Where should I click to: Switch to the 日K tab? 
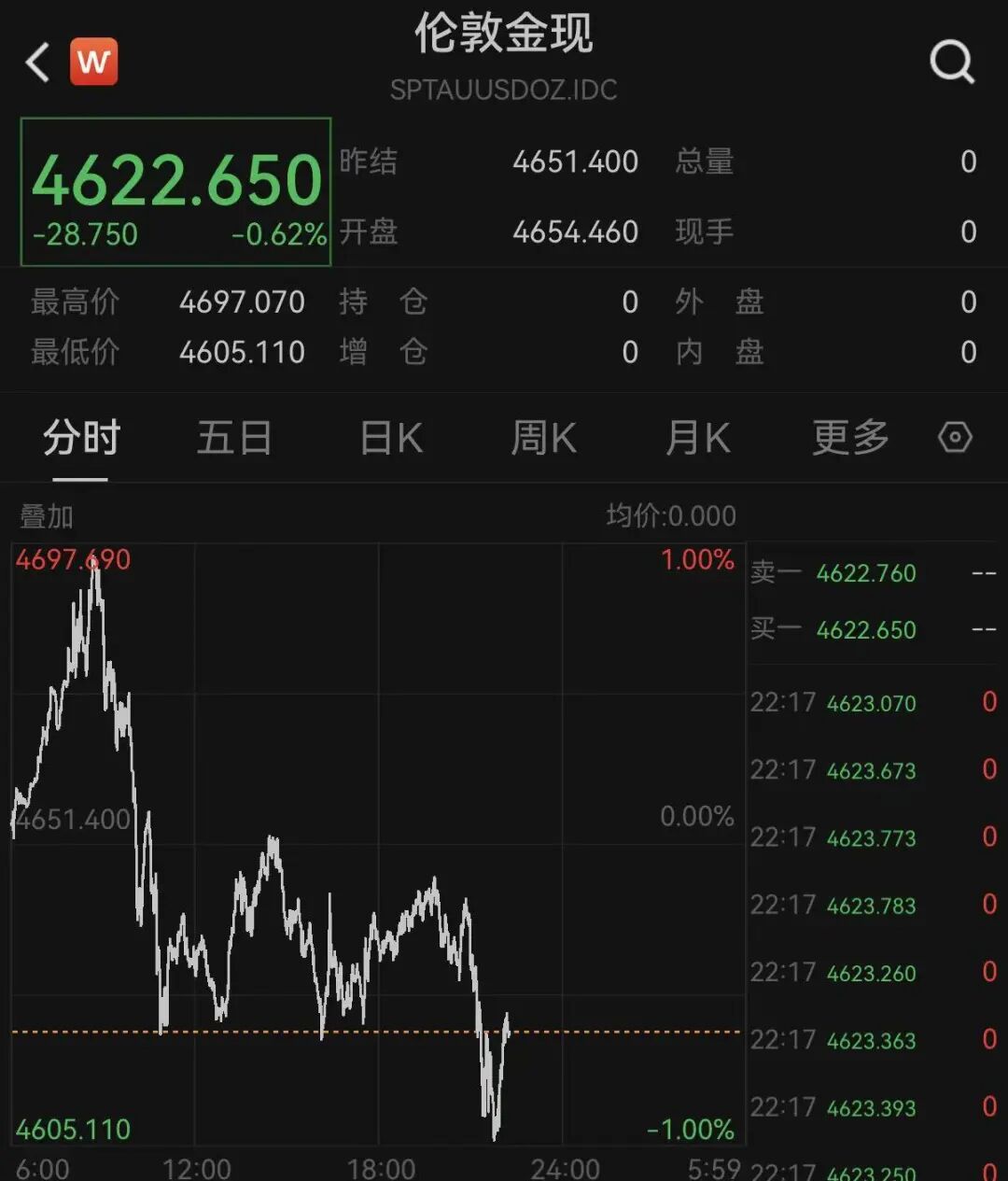pos(391,438)
